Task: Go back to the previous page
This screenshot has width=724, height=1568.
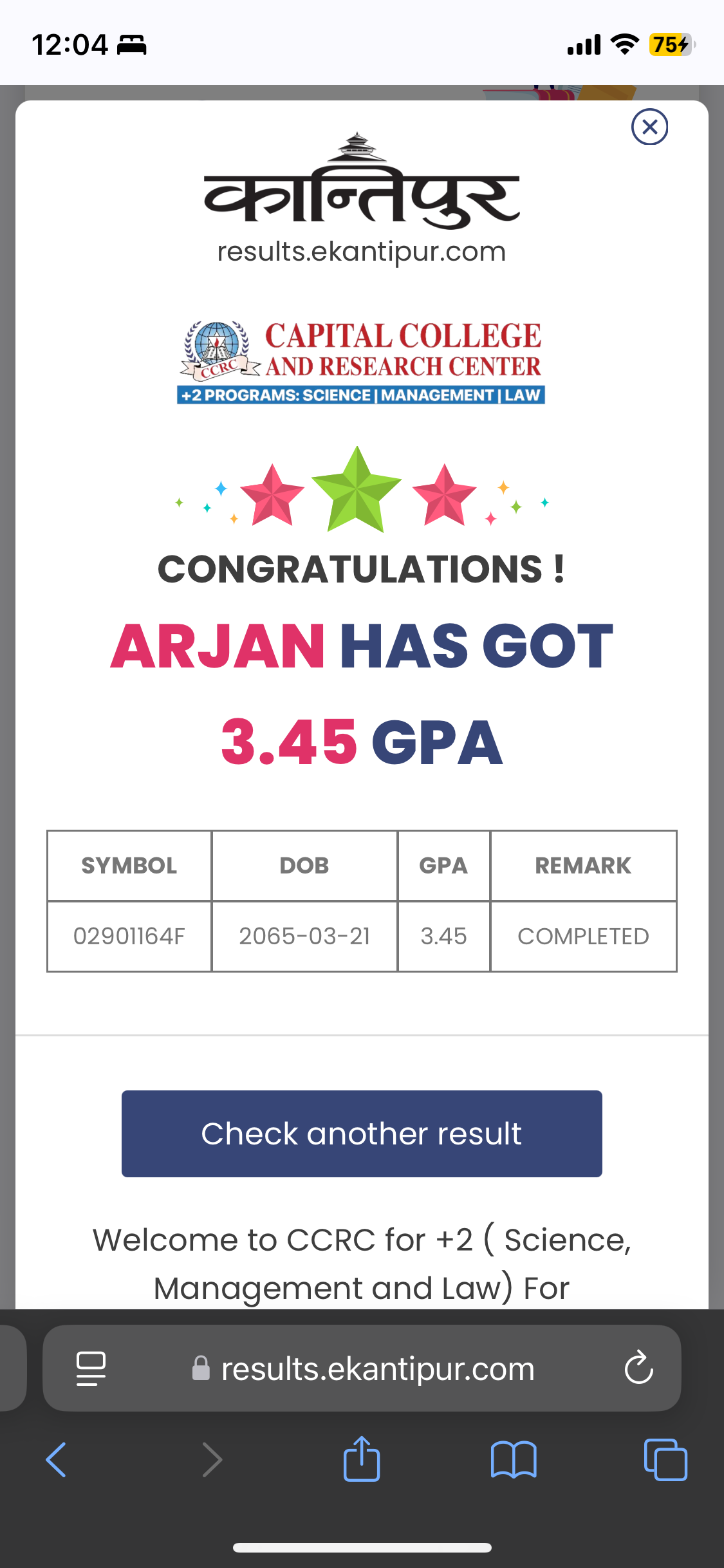Action: (57, 1460)
